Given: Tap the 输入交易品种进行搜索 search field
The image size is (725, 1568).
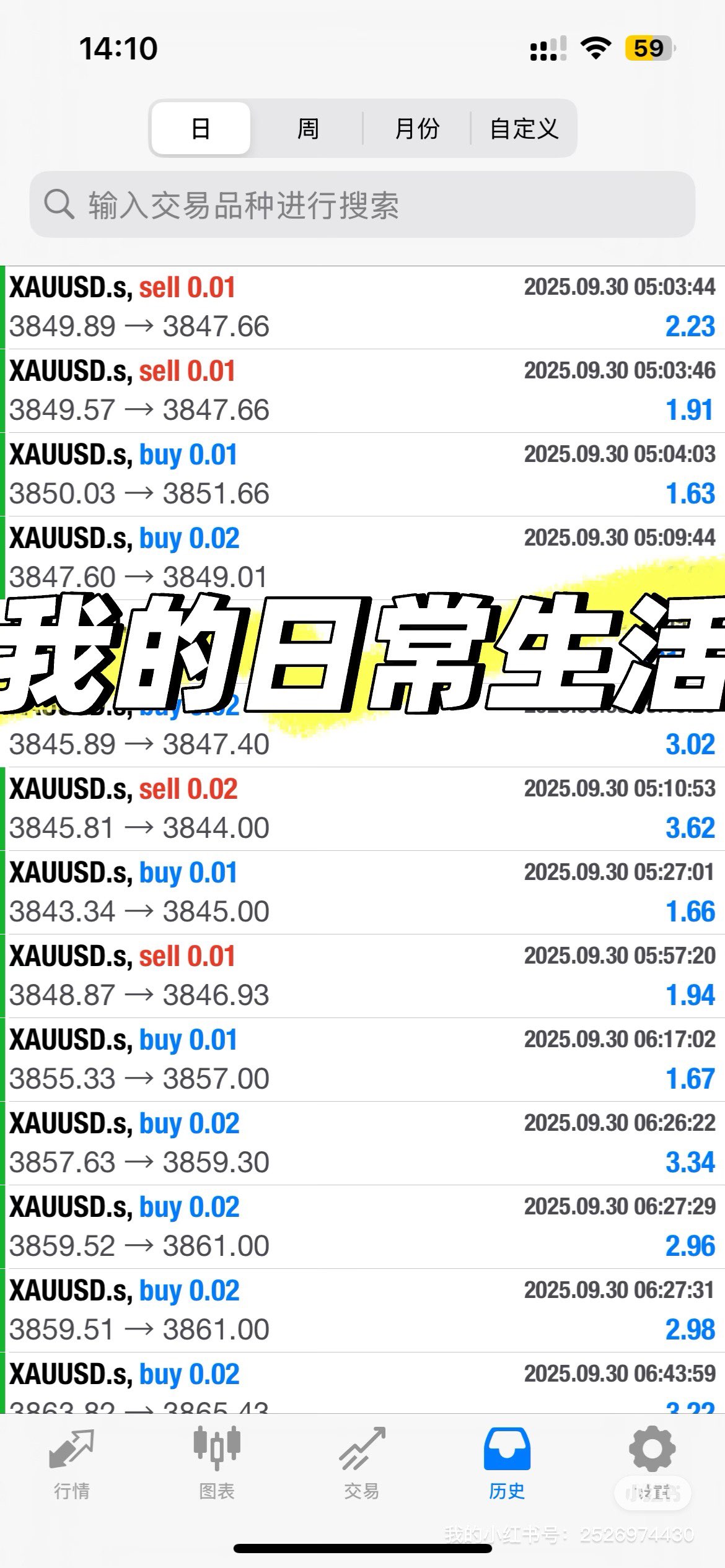Looking at the screenshot, I should tap(362, 204).
